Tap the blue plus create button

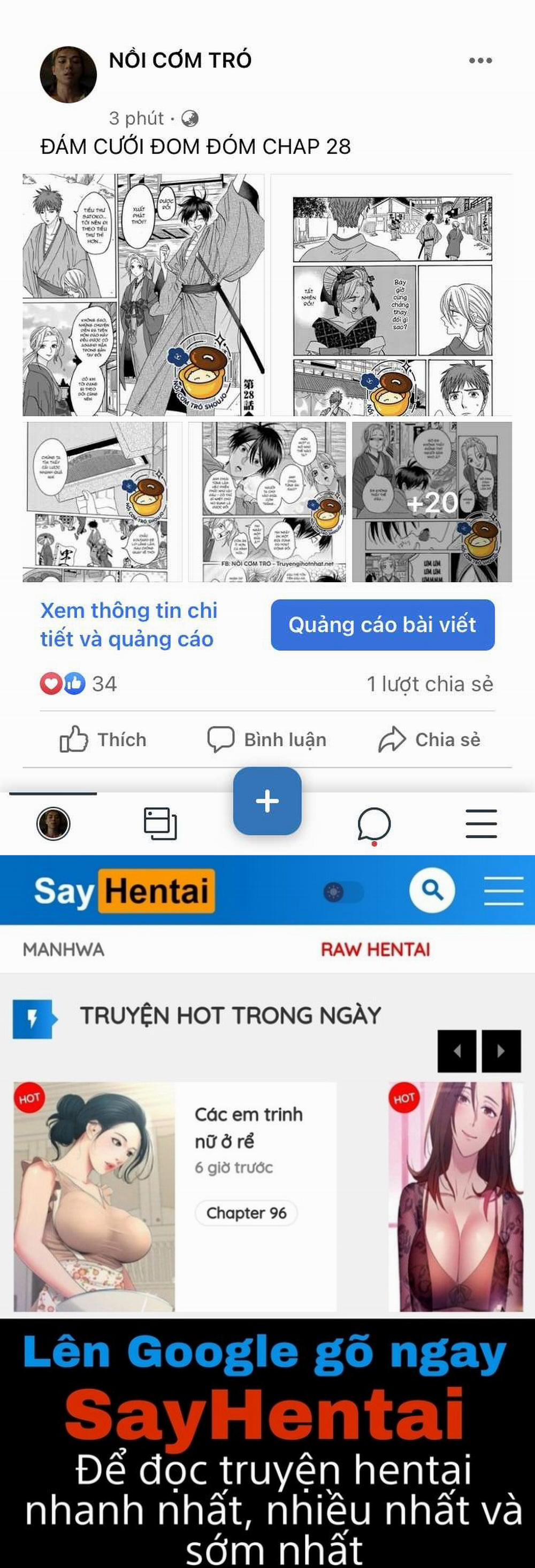point(267,802)
